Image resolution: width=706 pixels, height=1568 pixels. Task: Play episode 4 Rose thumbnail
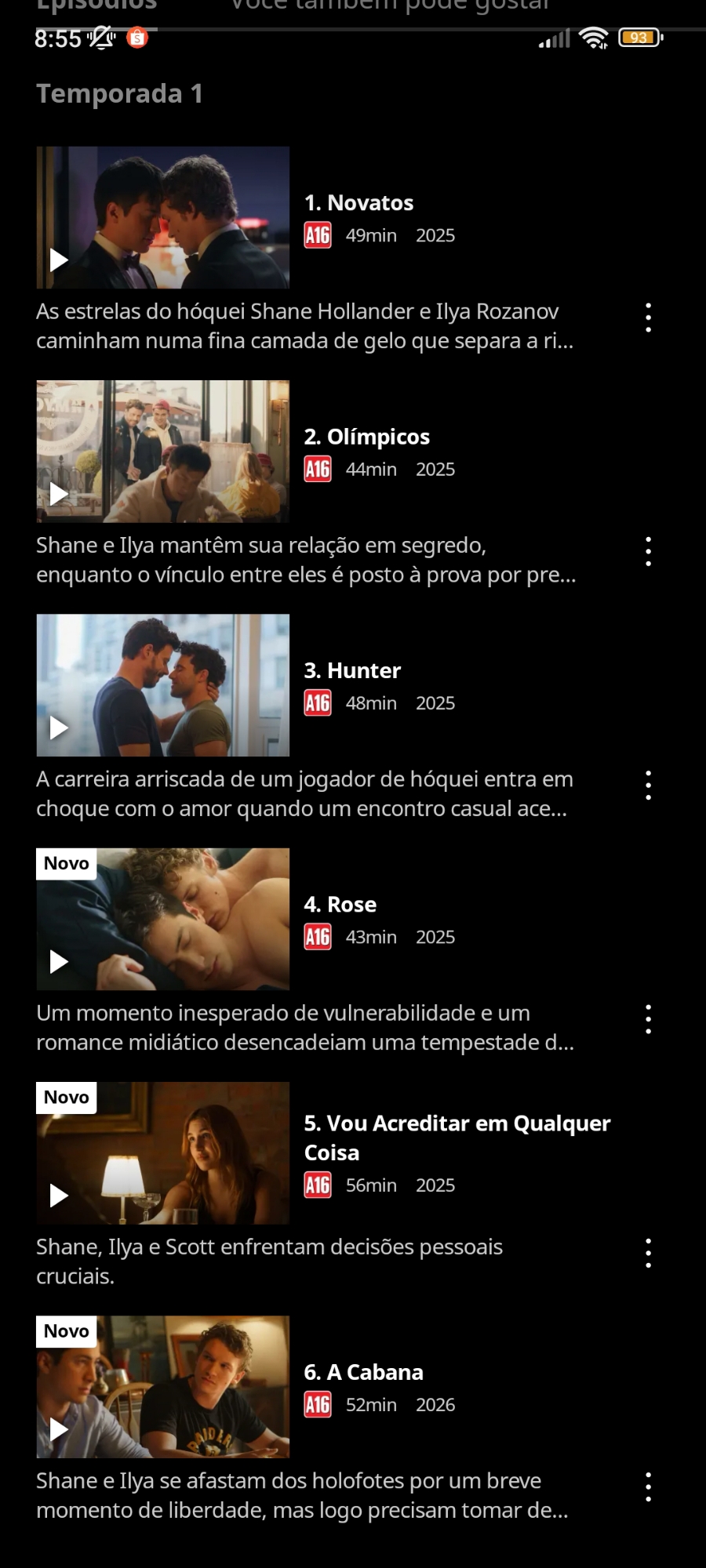[162, 919]
